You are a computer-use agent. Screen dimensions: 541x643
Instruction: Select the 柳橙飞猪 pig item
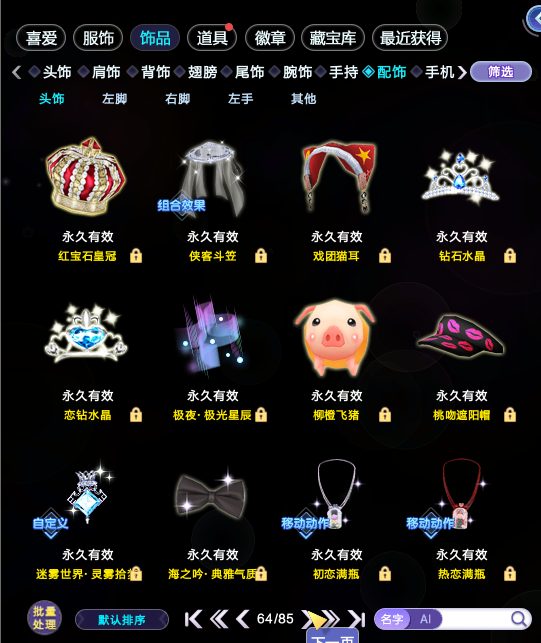pos(335,337)
